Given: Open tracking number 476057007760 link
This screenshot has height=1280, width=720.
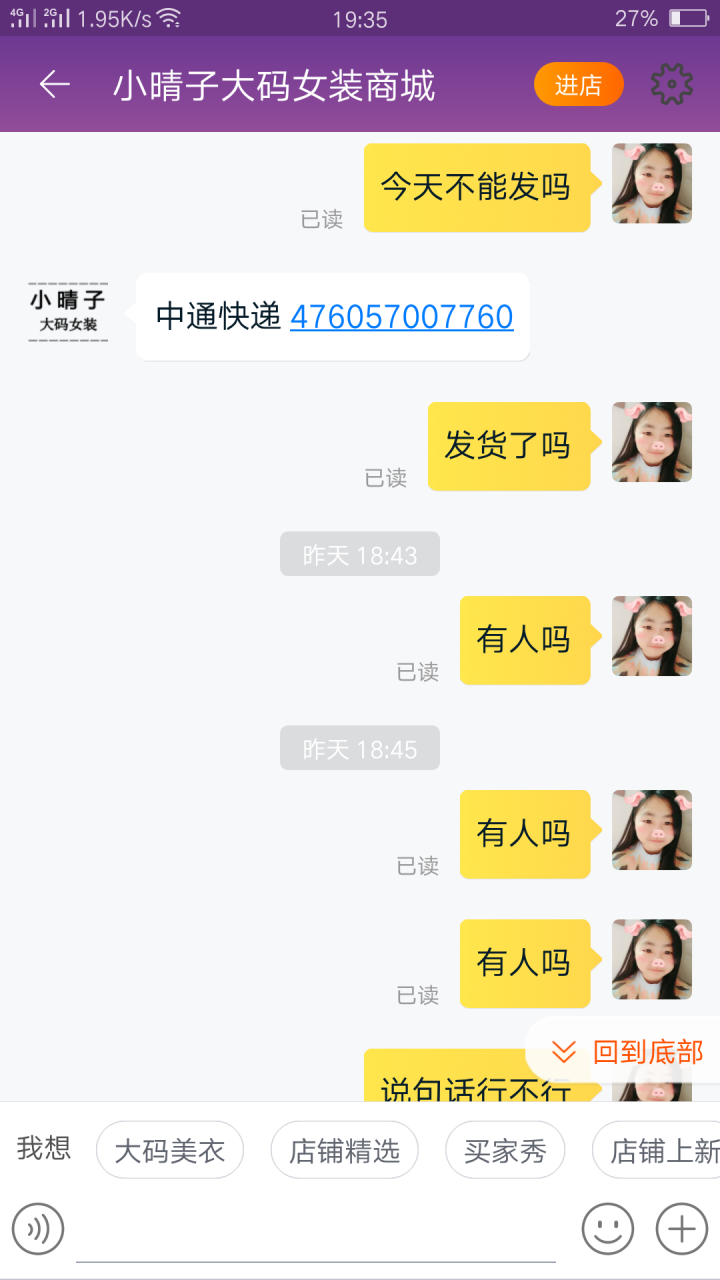Looking at the screenshot, I should pos(401,317).
